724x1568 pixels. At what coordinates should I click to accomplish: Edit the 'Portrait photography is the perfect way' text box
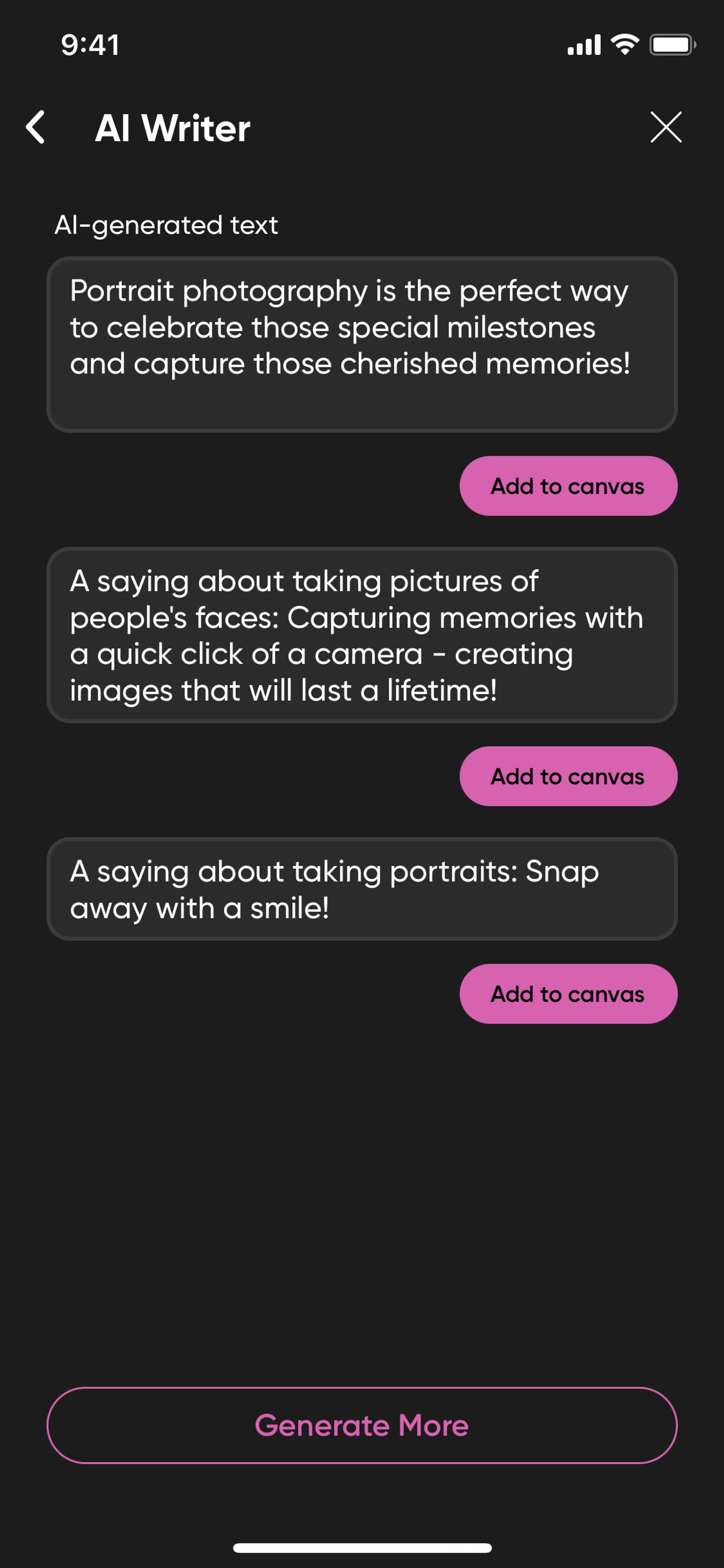361,344
